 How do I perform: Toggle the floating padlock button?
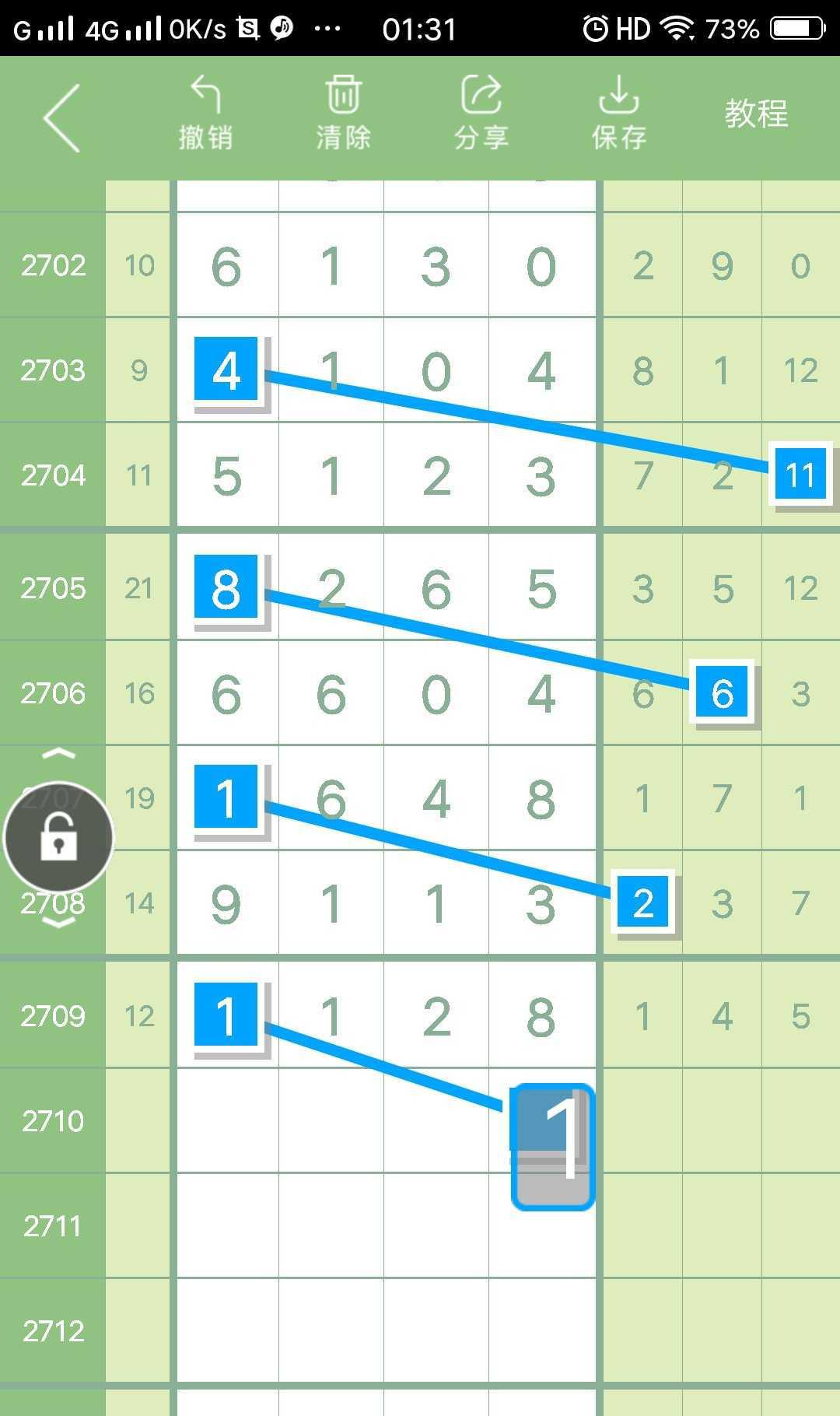pos(59,838)
